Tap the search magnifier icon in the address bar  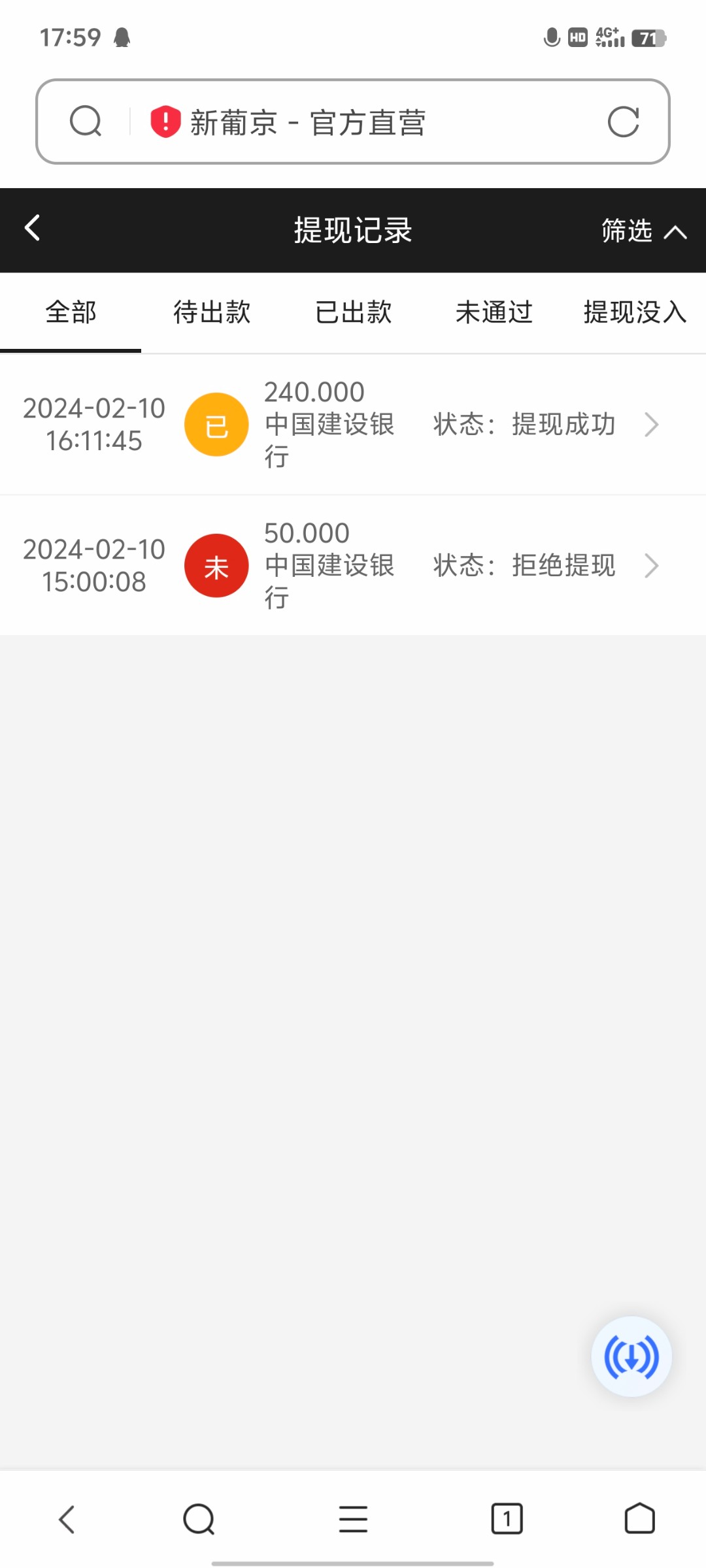(87, 122)
